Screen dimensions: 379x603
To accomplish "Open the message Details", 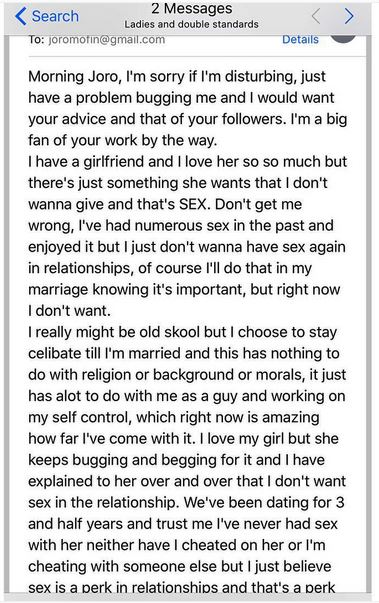I will tap(300, 39).
